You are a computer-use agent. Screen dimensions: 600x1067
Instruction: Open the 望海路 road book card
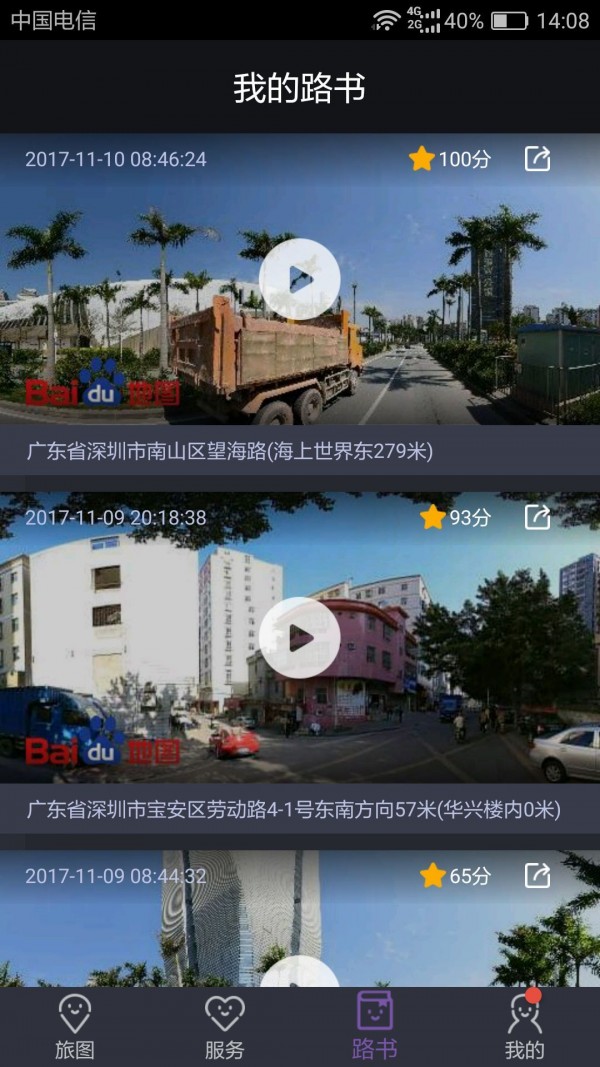point(230,451)
